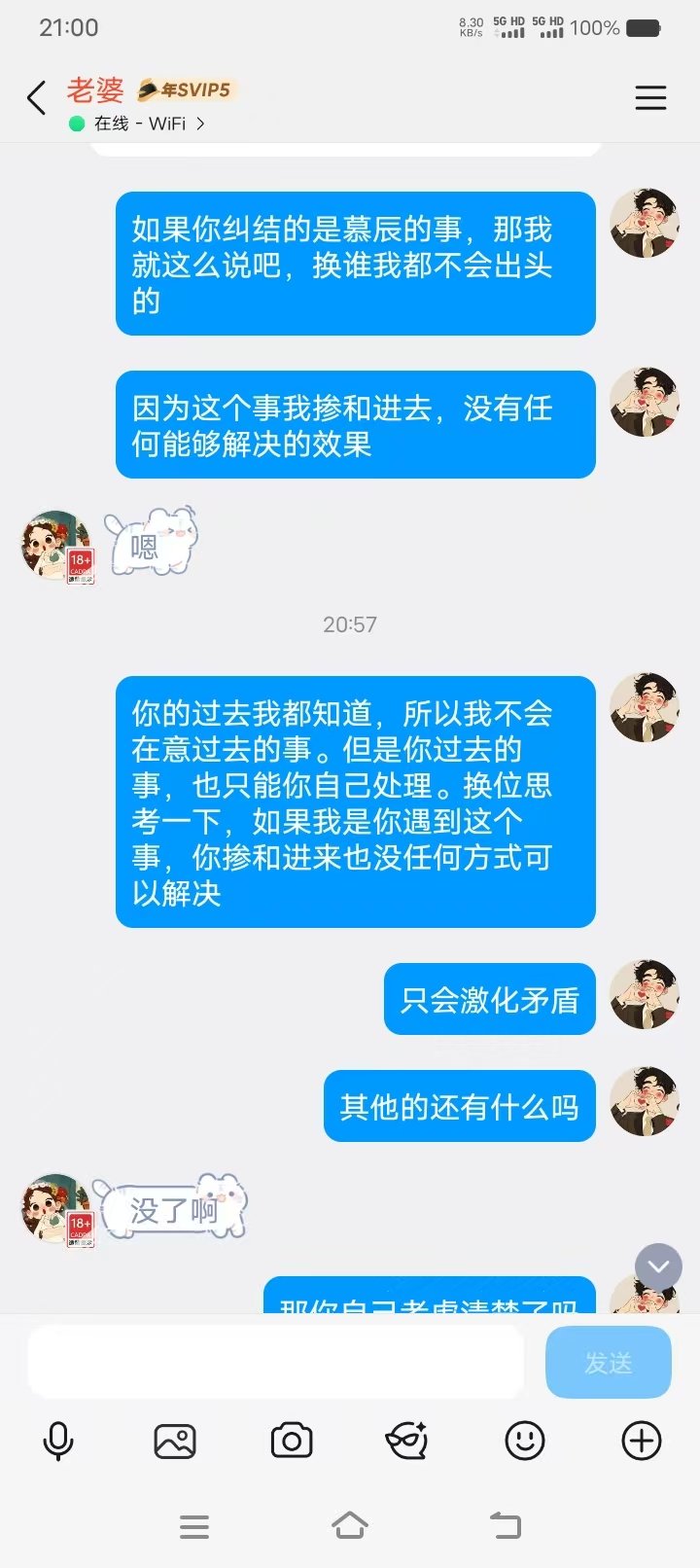This screenshot has height=1568, width=700.
Task: Open the sticker effects face icon
Action: 407,1441
